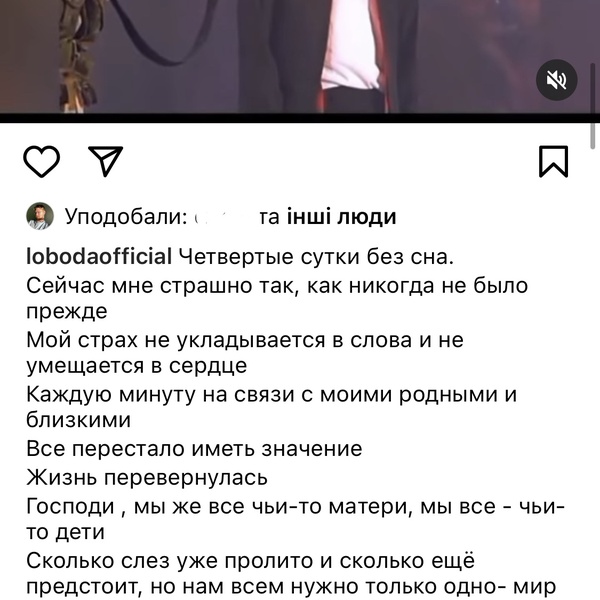View інші люди who liked the post

tap(341, 216)
